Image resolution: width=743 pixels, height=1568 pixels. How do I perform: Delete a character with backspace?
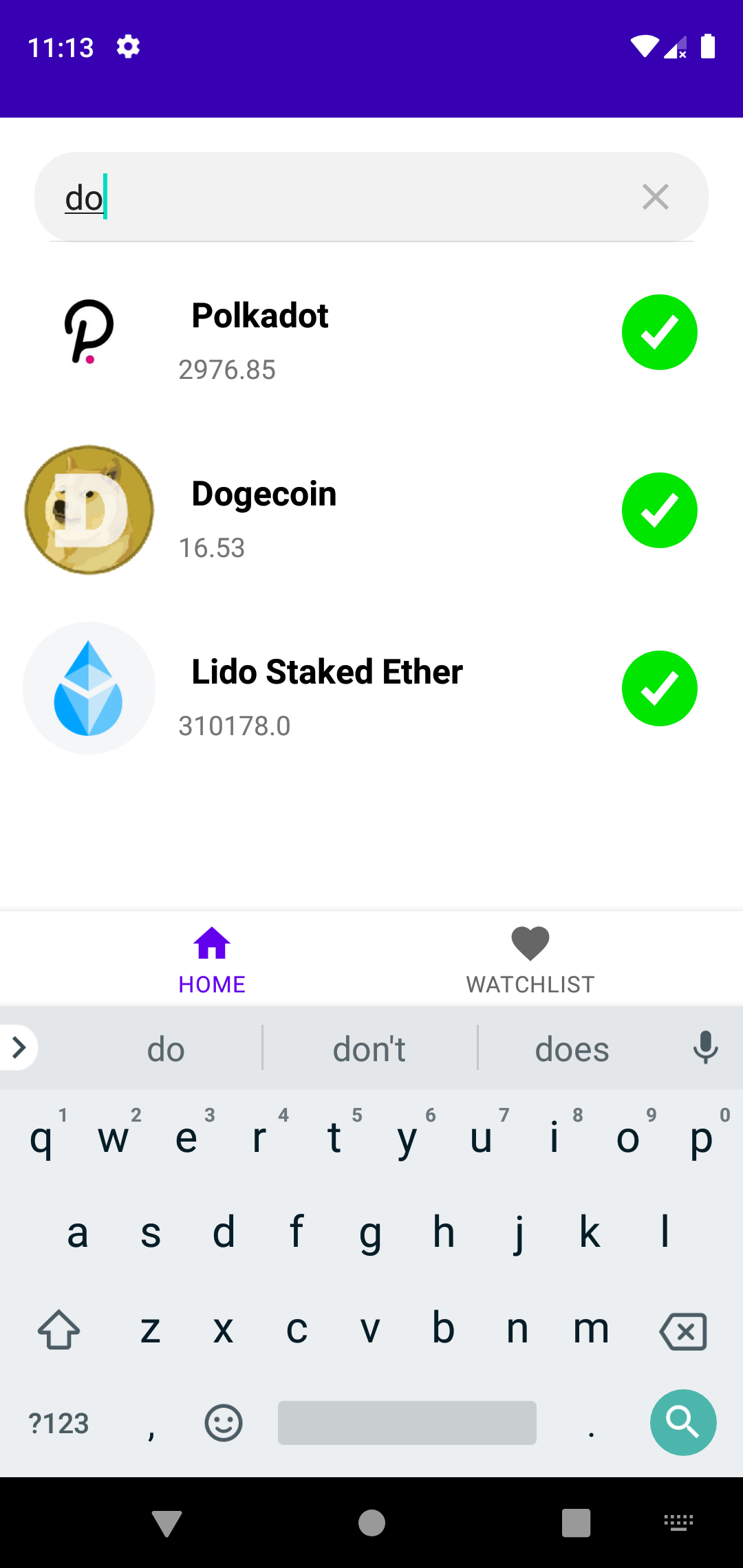[x=682, y=1331]
